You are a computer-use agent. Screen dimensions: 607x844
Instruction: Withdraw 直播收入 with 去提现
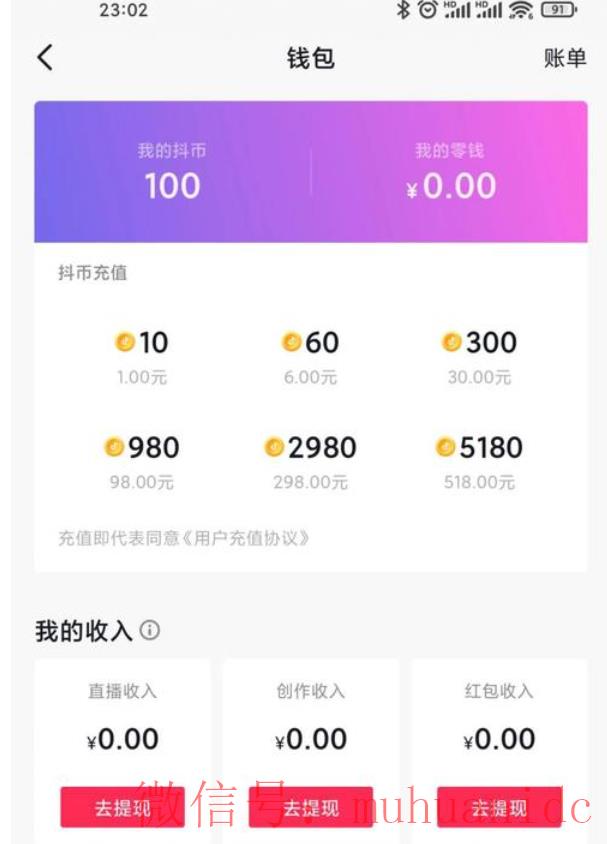tap(122, 808)
